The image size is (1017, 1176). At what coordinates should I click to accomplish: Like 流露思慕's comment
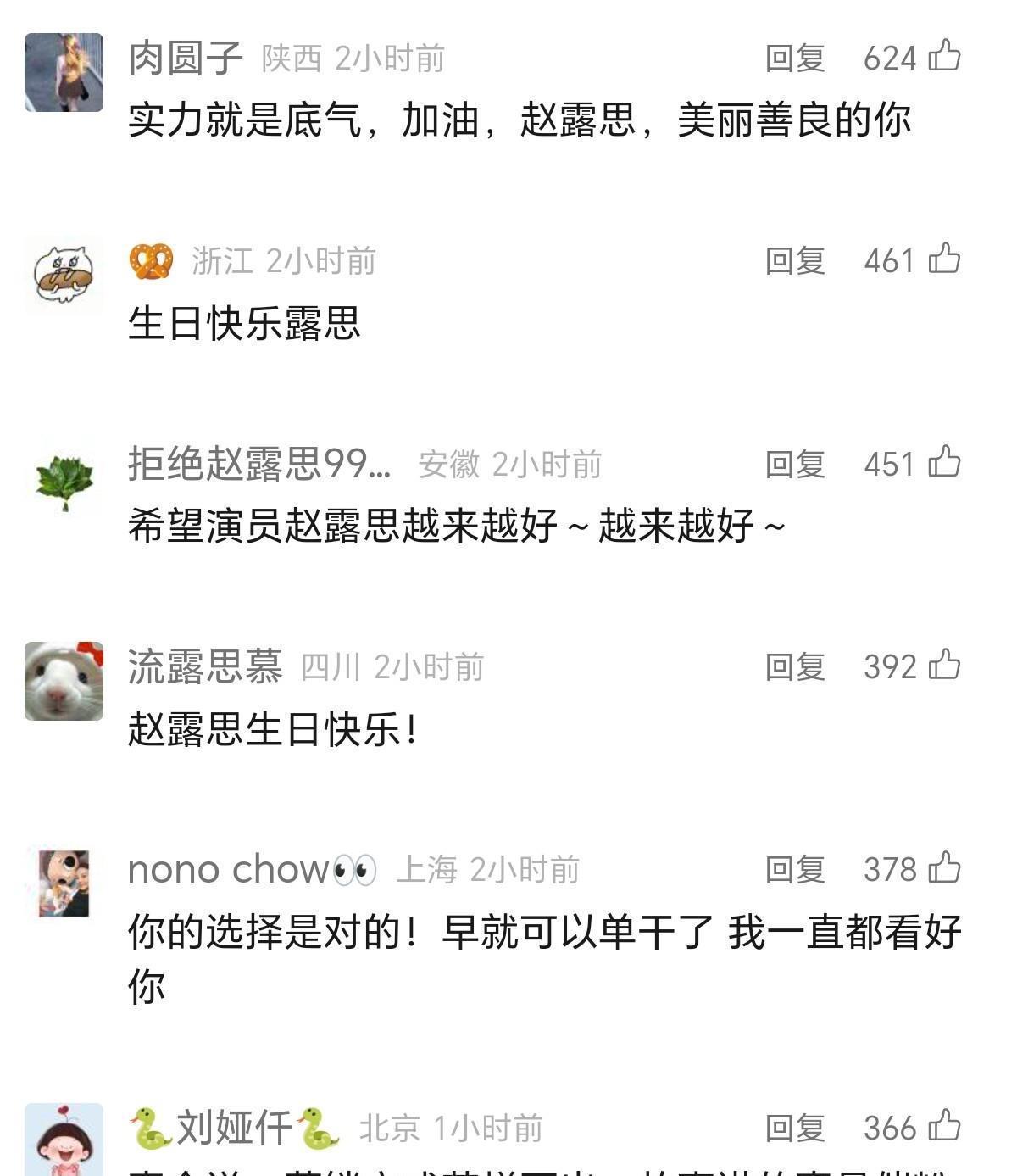pyautogui.click(x=944, y=665)
